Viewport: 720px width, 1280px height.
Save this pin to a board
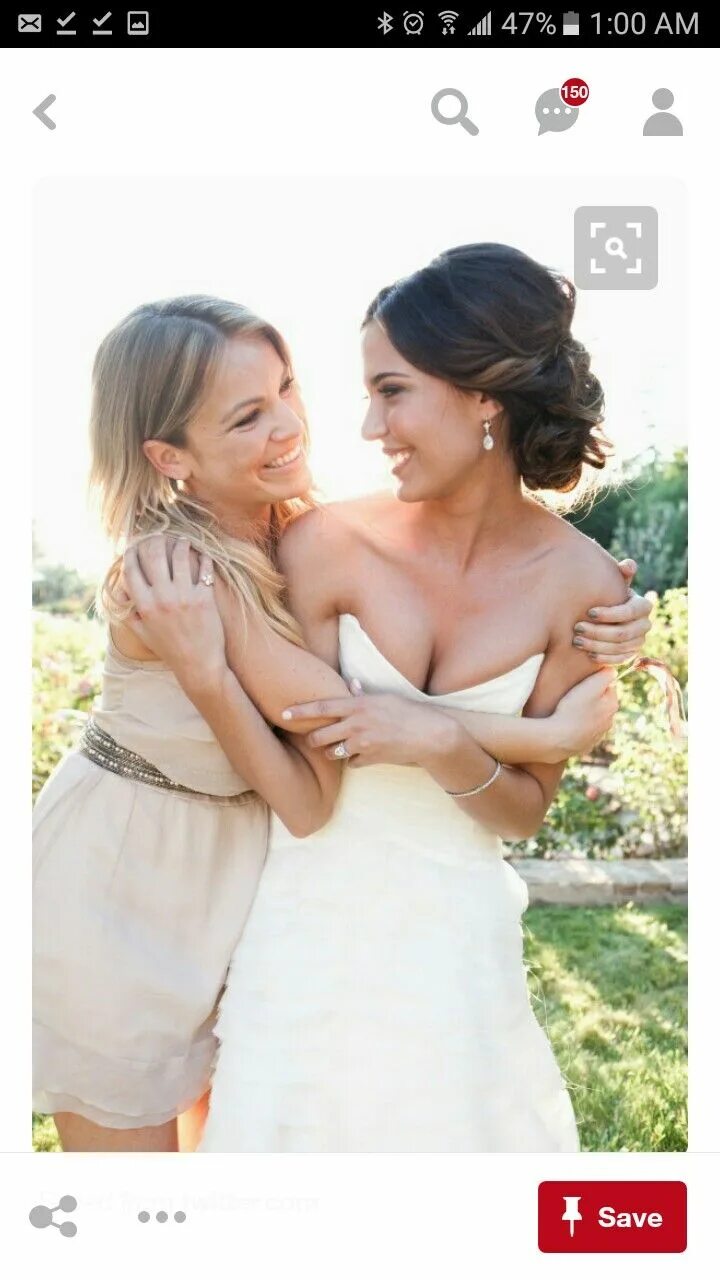point(612,1217)
